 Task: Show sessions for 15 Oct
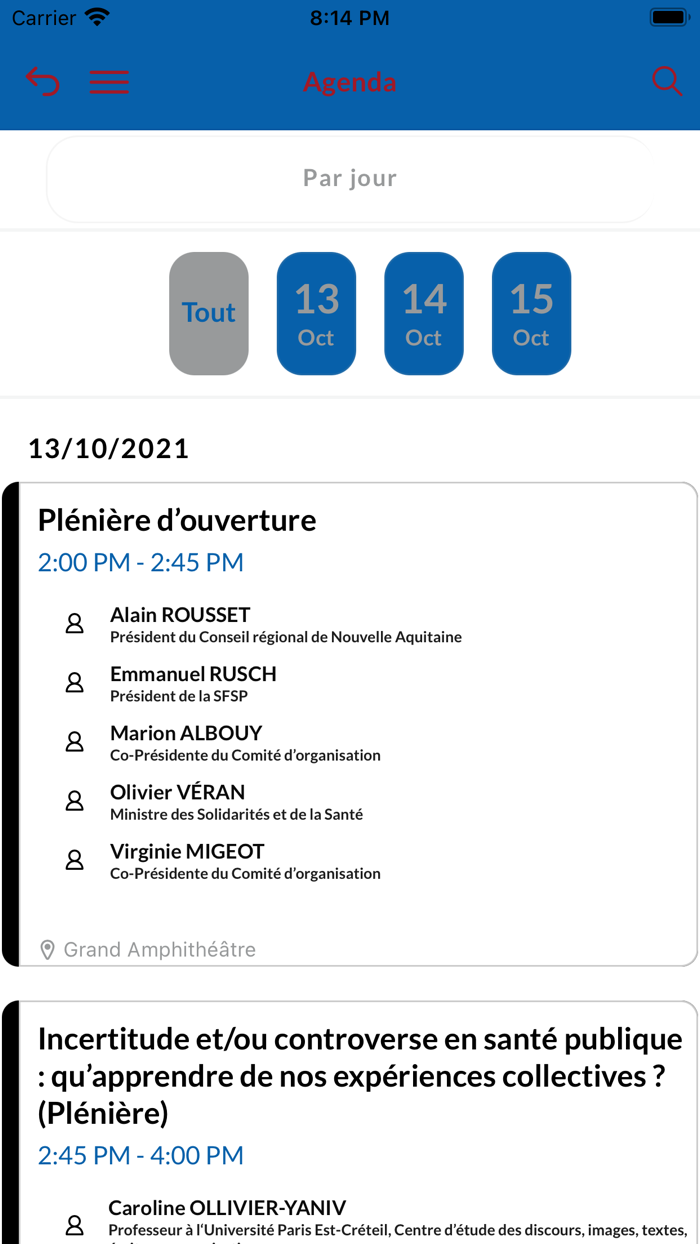[x=531, y=313]
